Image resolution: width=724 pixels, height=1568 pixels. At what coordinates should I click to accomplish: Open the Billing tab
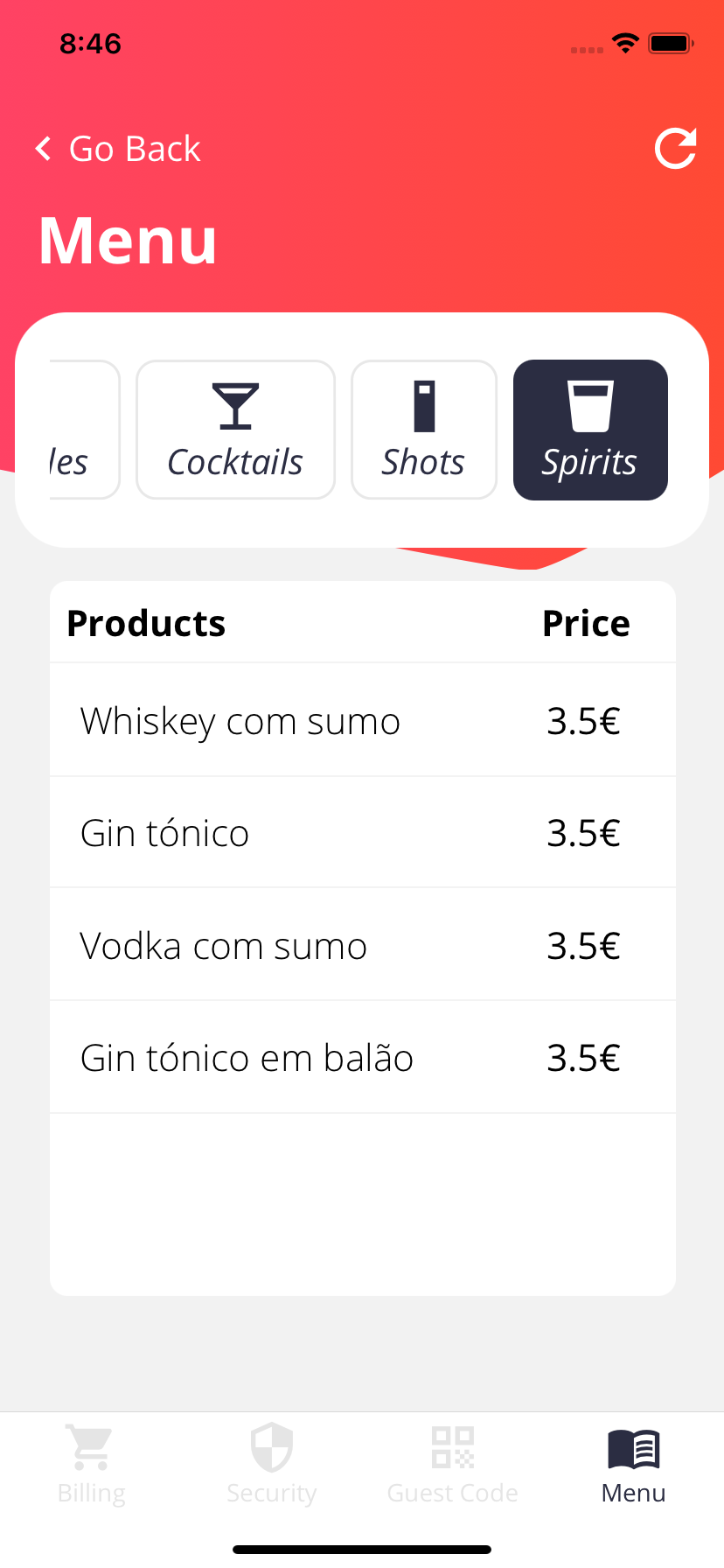tap(91, 1464)
